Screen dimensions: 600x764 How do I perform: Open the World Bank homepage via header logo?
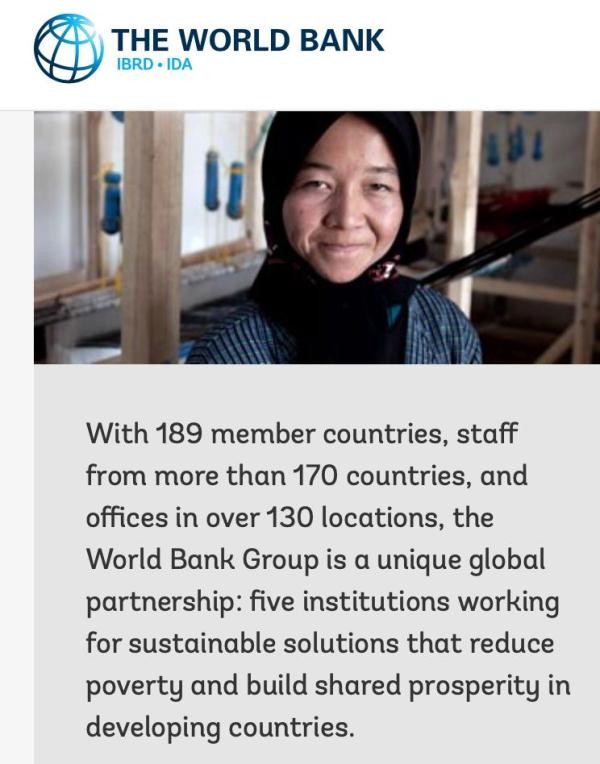(x=207, y=47)
